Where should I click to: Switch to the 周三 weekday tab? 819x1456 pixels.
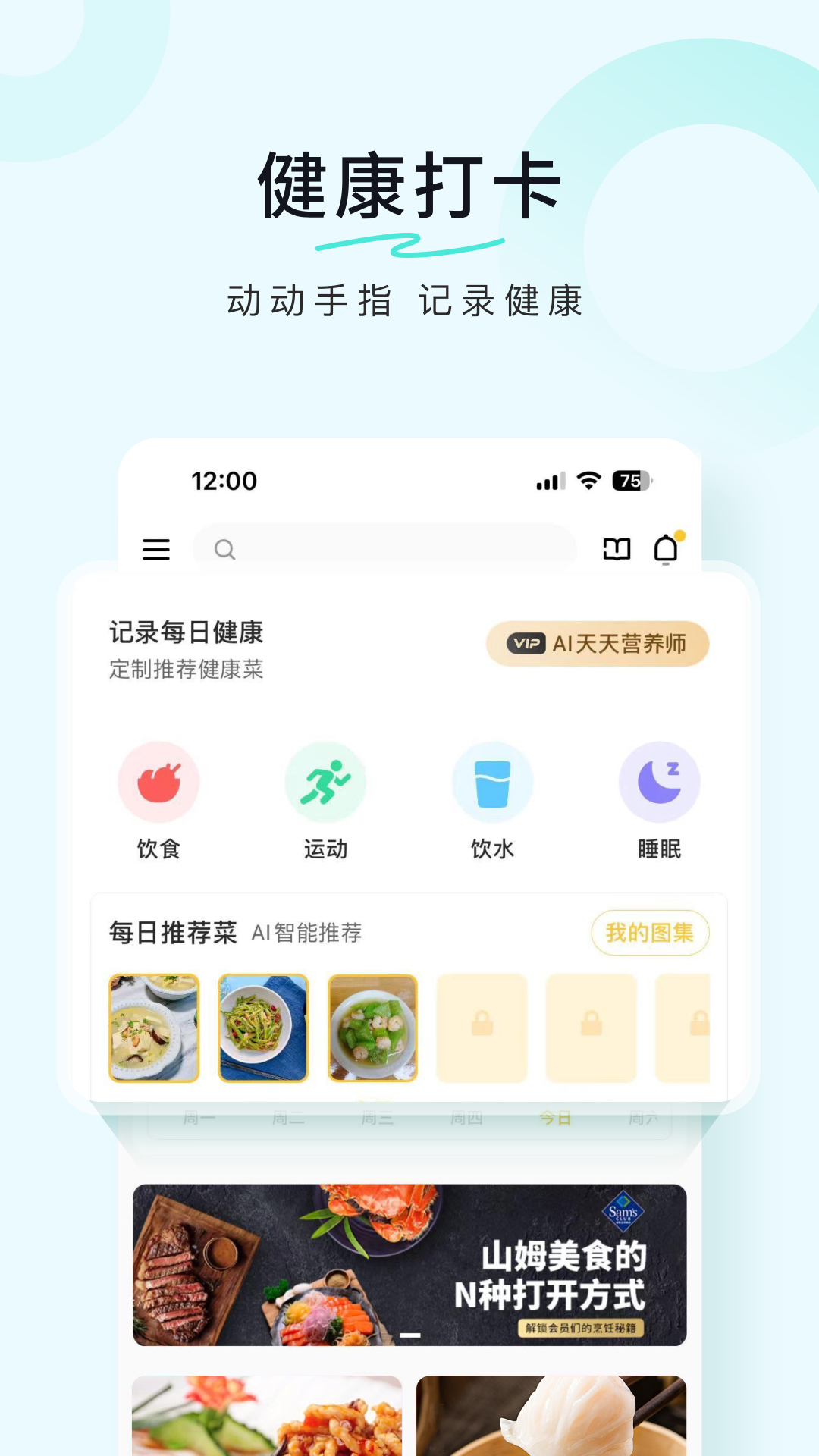point(379,1117)
